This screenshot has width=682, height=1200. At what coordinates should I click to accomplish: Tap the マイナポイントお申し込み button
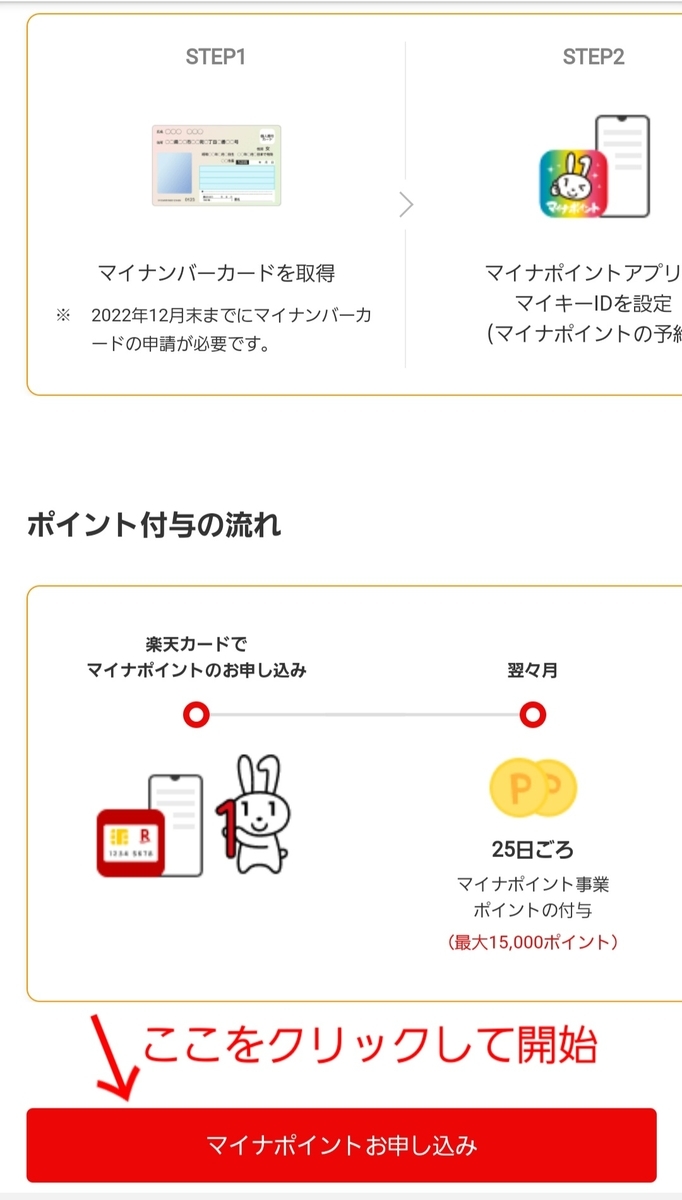pyautogui.click(x=341, y=1144)
